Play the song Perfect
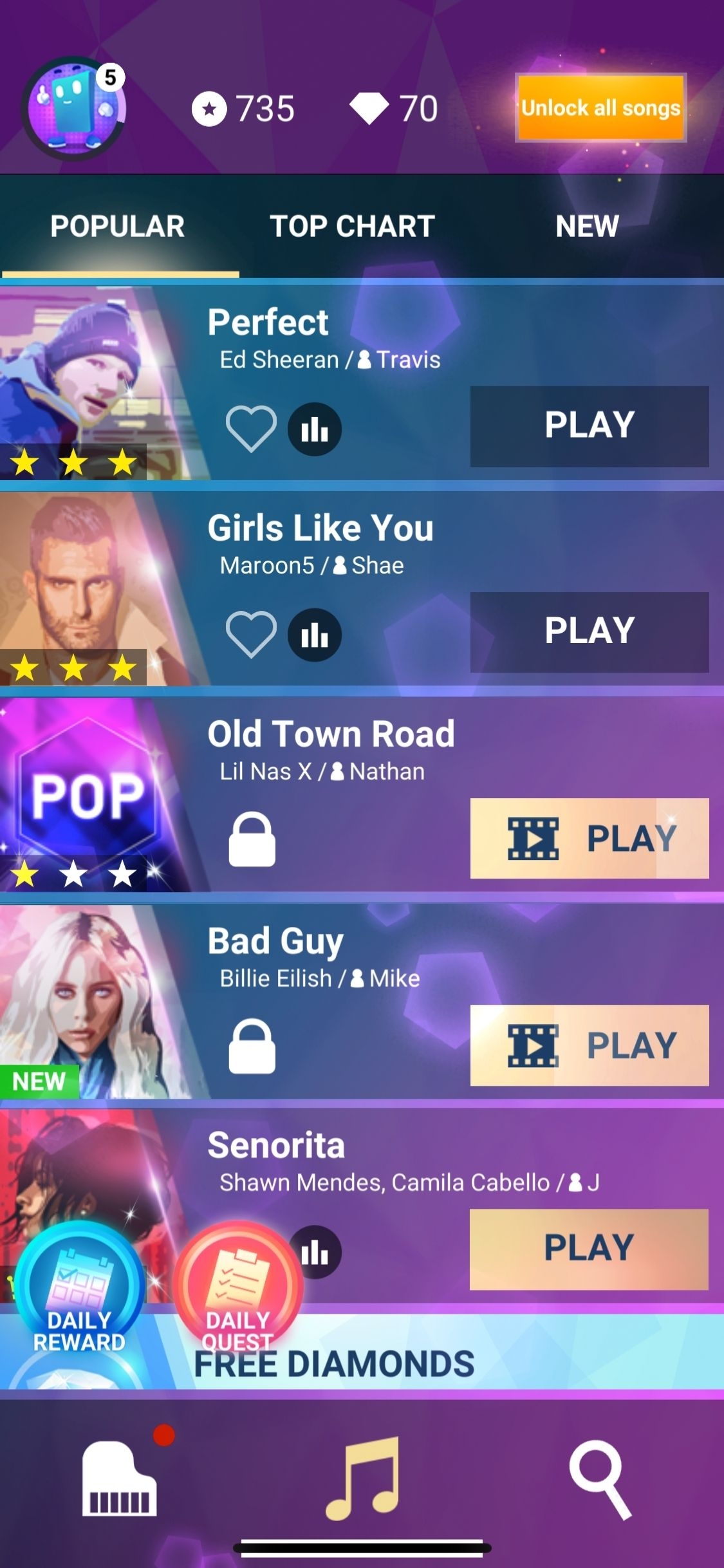Image resolution: width=724 pixels, height=1568 pixels. coord(589,426)
